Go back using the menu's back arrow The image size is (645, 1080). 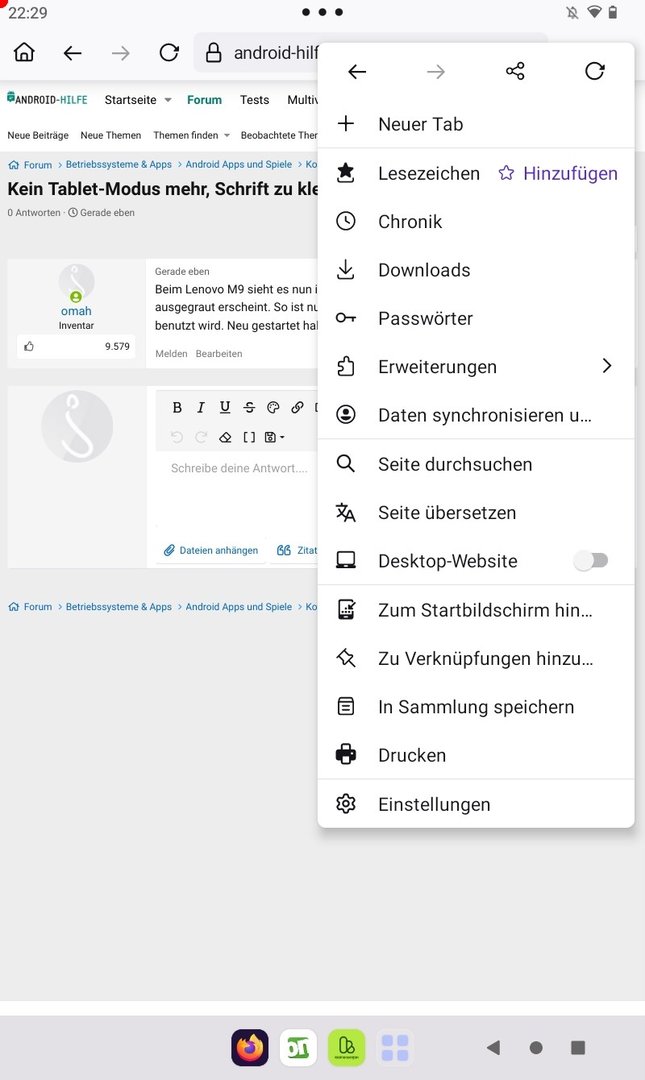357,71
